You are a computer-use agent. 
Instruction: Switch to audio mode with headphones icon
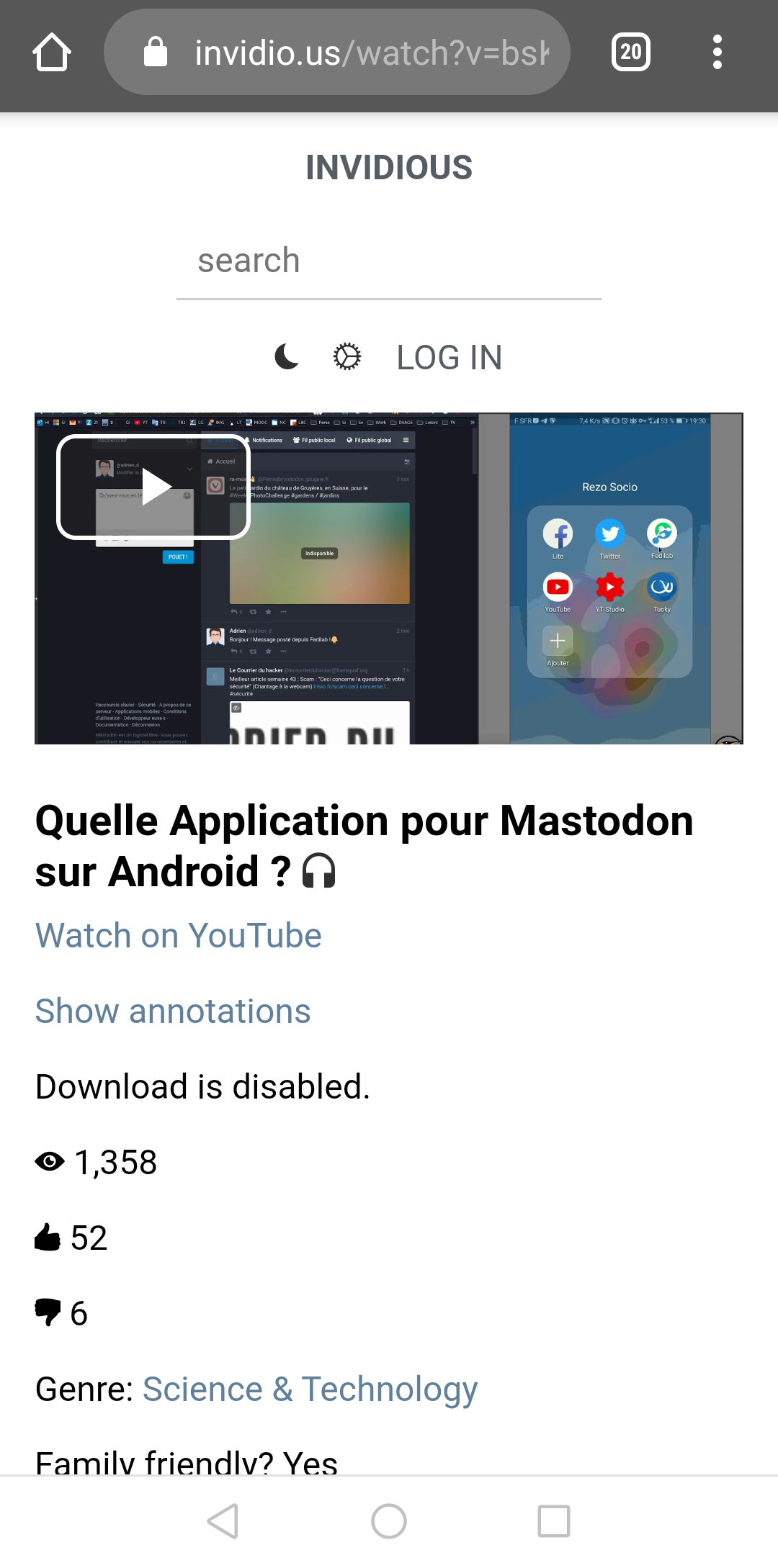(319, 872)
